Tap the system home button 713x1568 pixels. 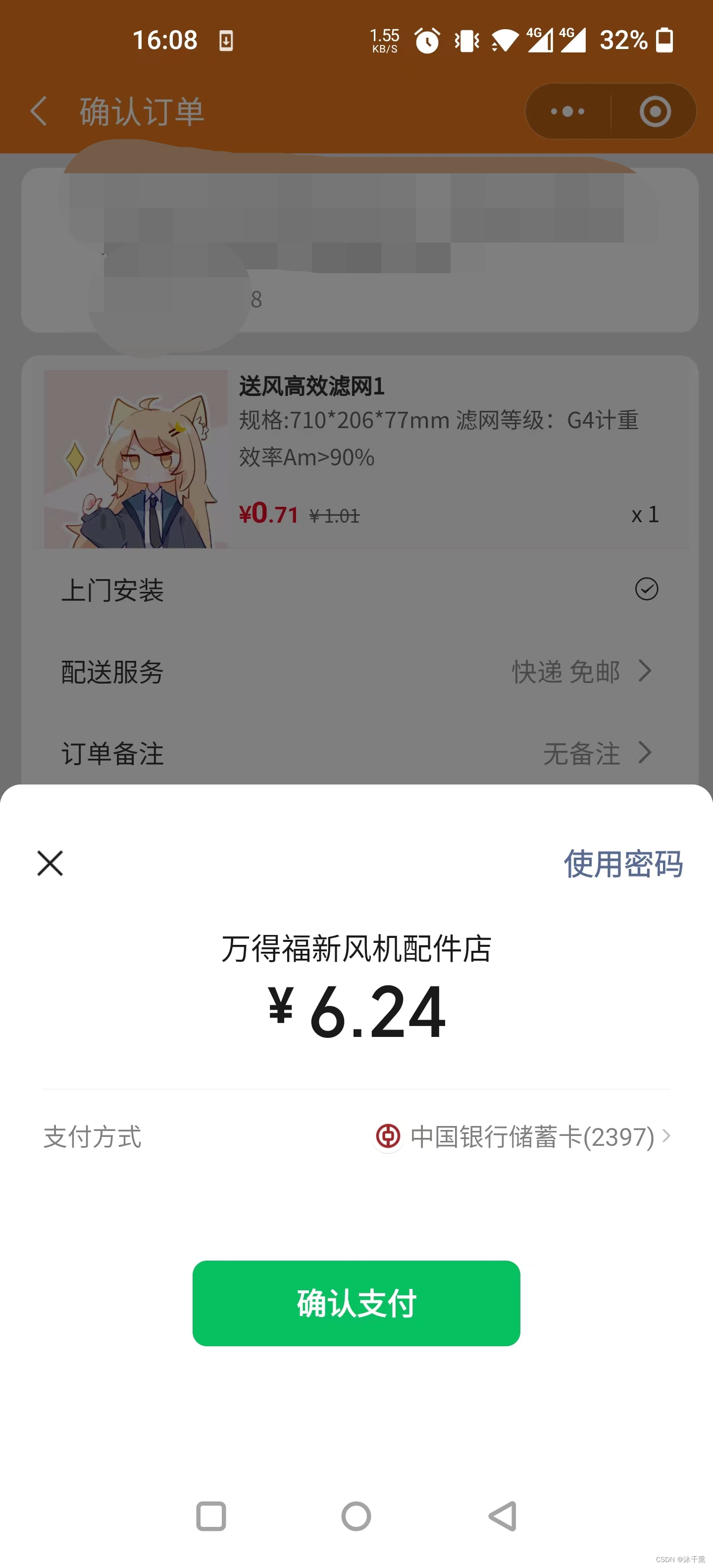[356, 1516]
